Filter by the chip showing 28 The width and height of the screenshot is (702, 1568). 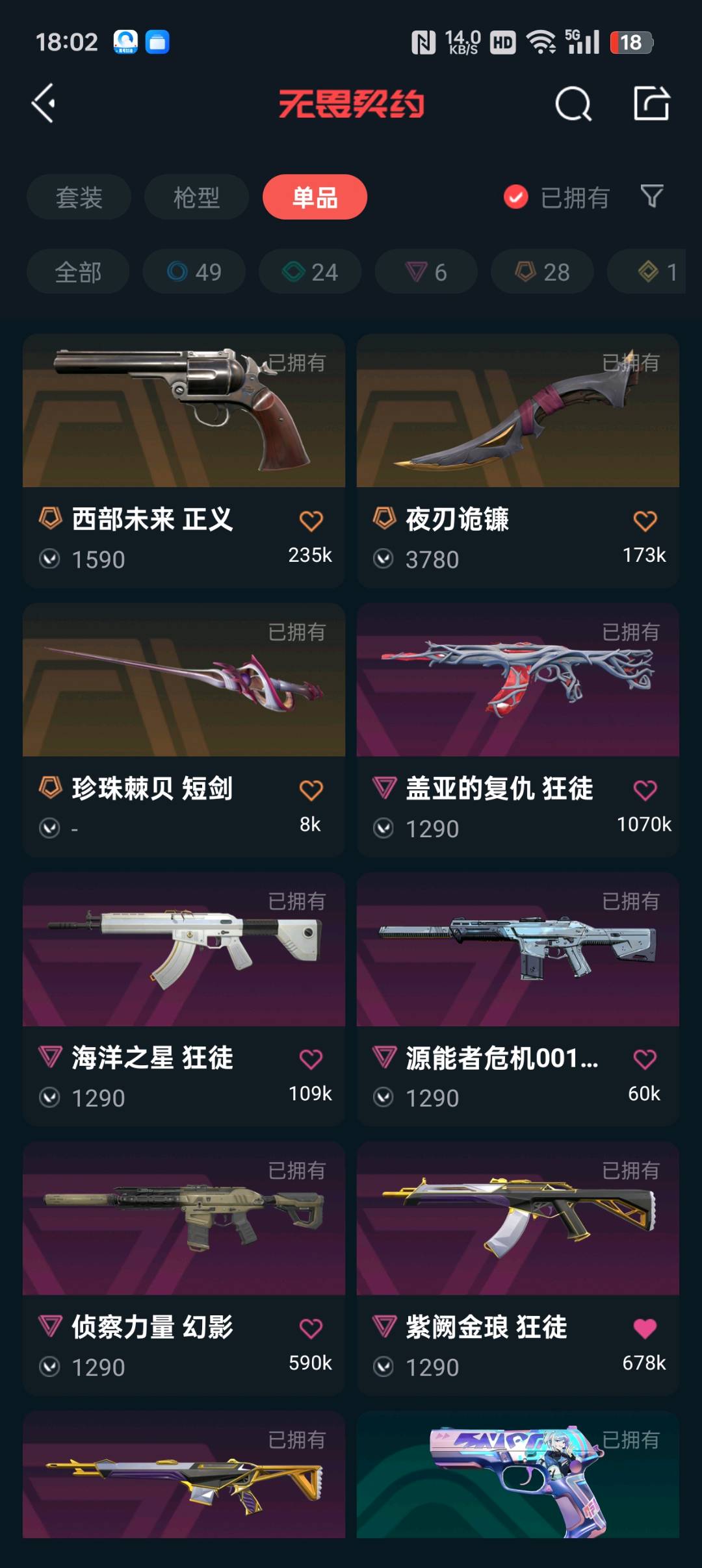click(542, 272)
